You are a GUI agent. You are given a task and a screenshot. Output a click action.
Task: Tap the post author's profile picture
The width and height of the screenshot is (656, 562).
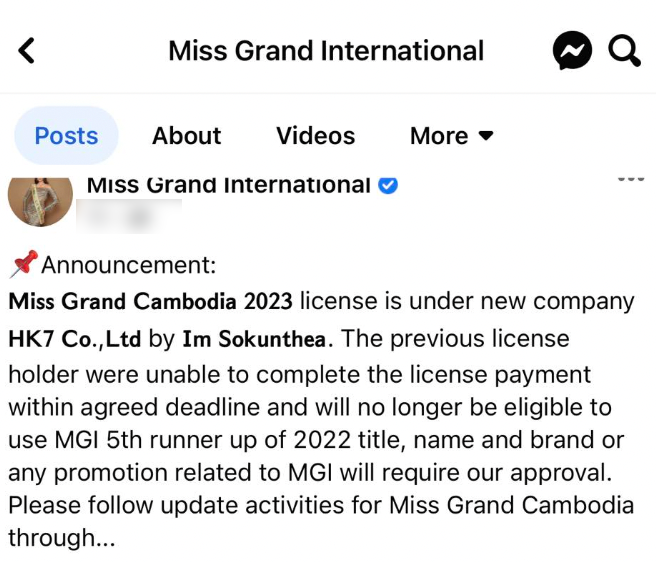pos(41,198)
